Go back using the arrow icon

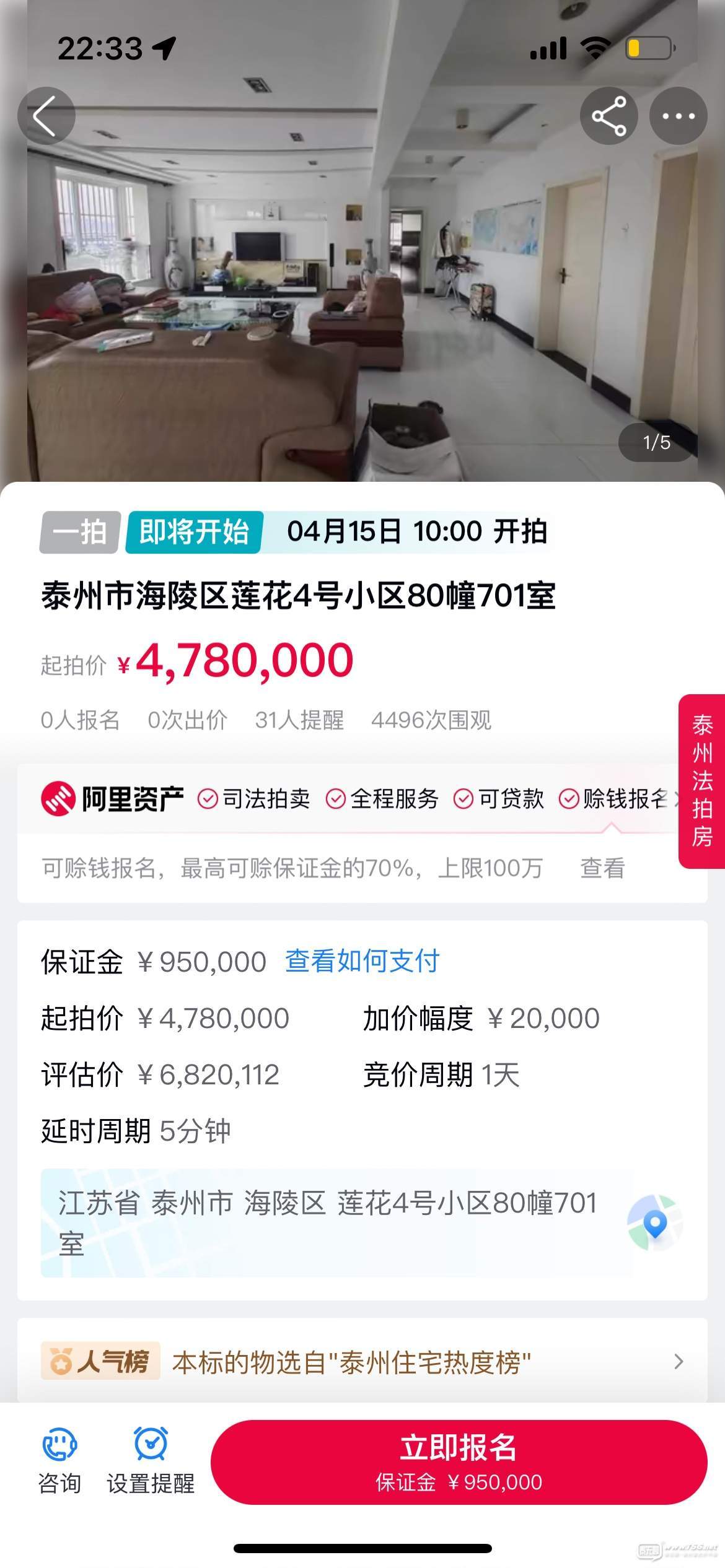coord(46,116)
